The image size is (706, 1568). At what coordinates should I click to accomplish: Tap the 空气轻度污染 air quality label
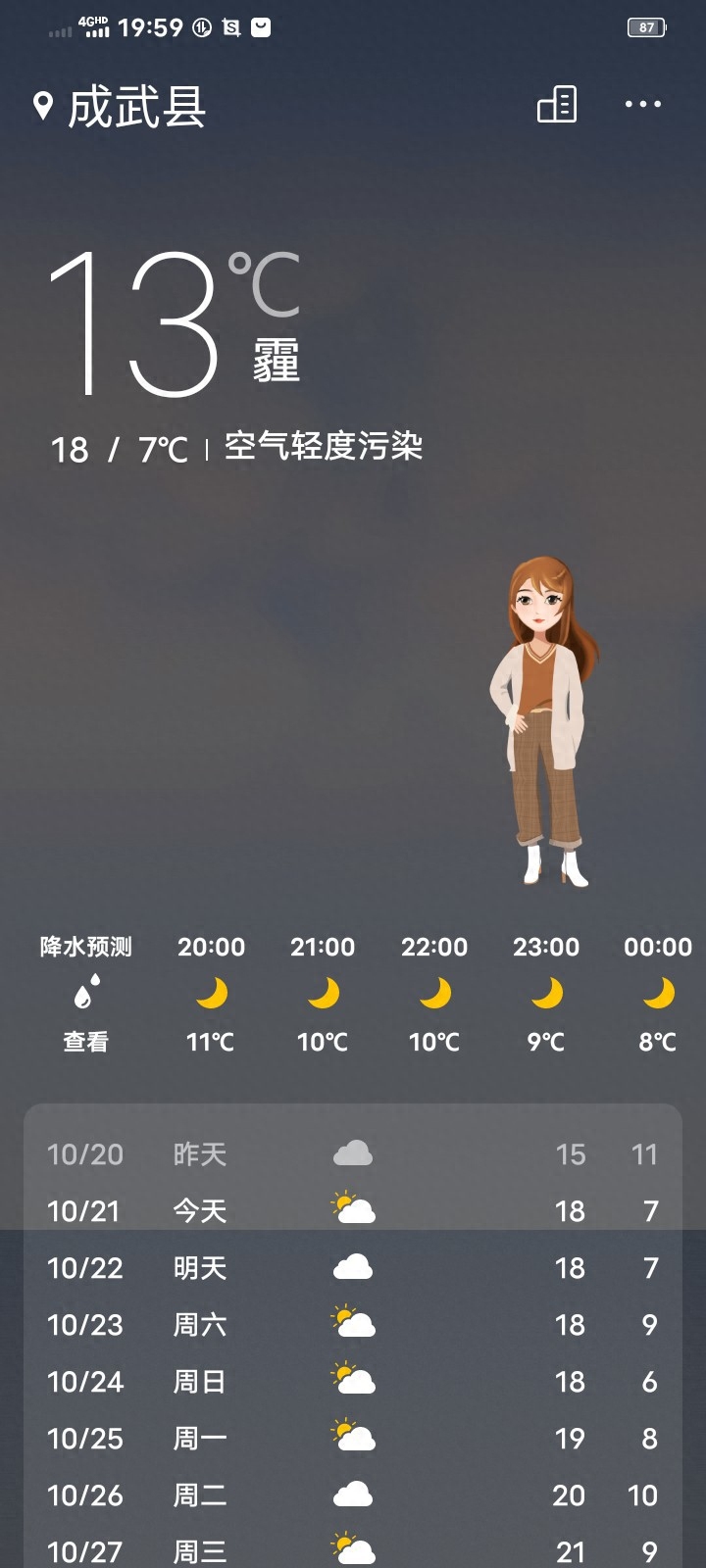point(324,447)
